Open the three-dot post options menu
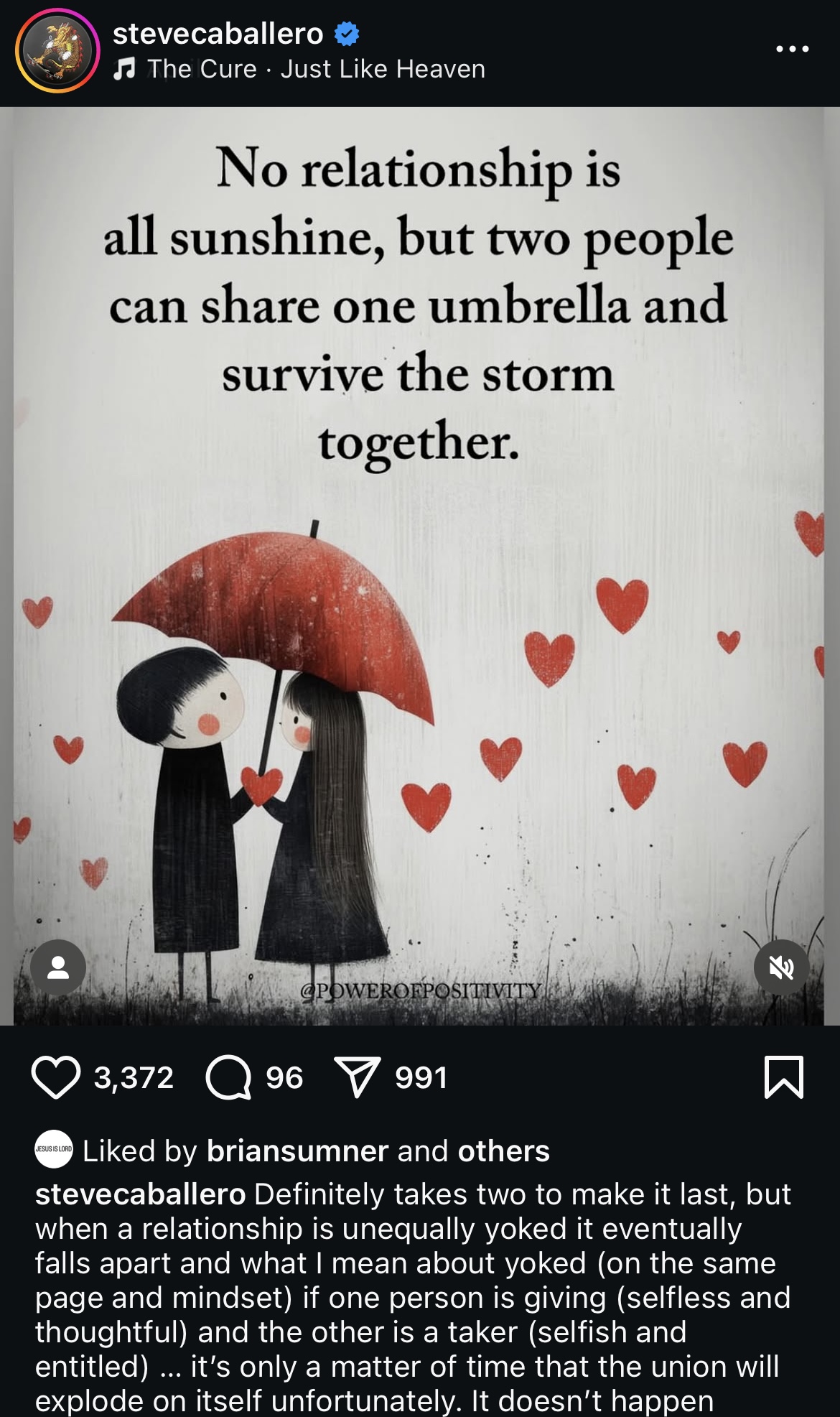 click(793, 49)
